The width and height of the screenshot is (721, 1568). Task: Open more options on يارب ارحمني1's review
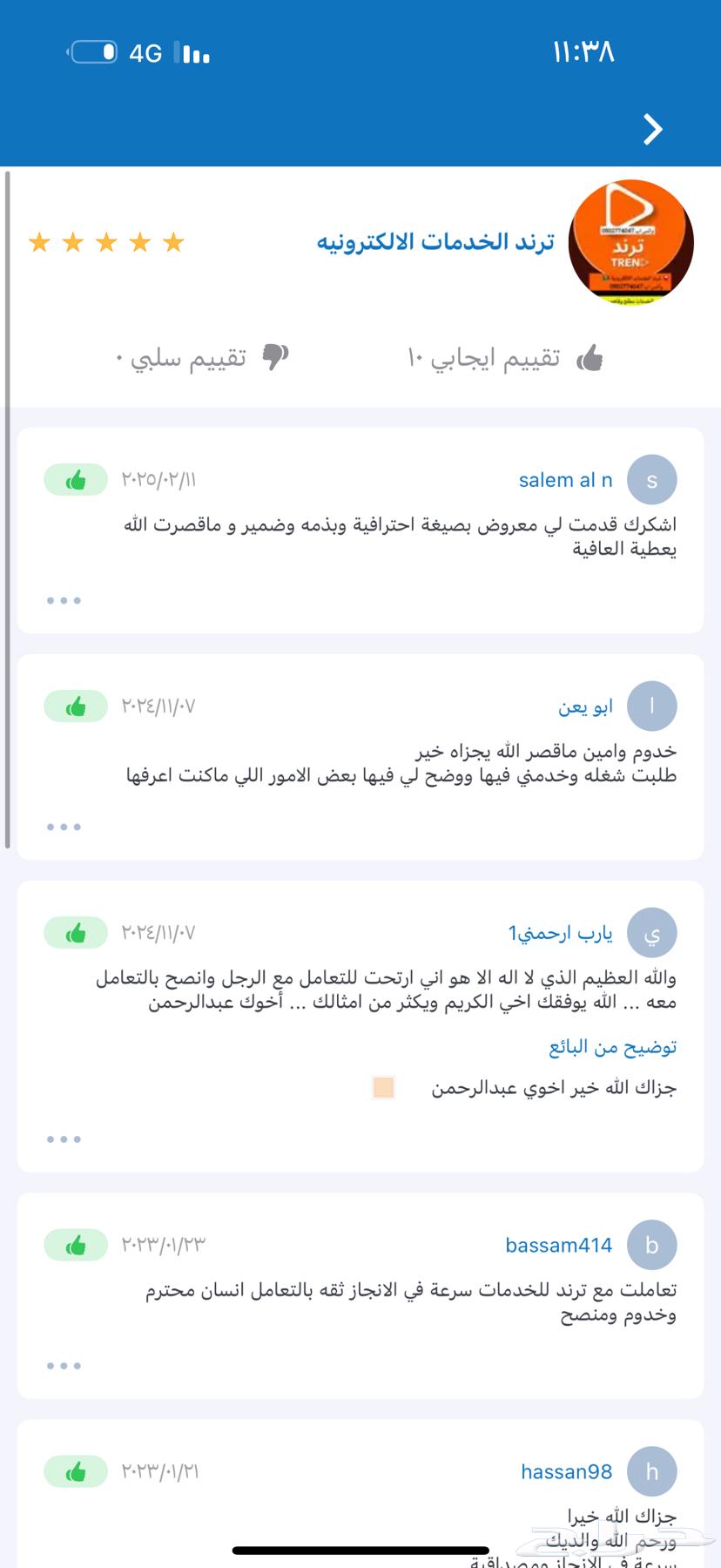64,1139
